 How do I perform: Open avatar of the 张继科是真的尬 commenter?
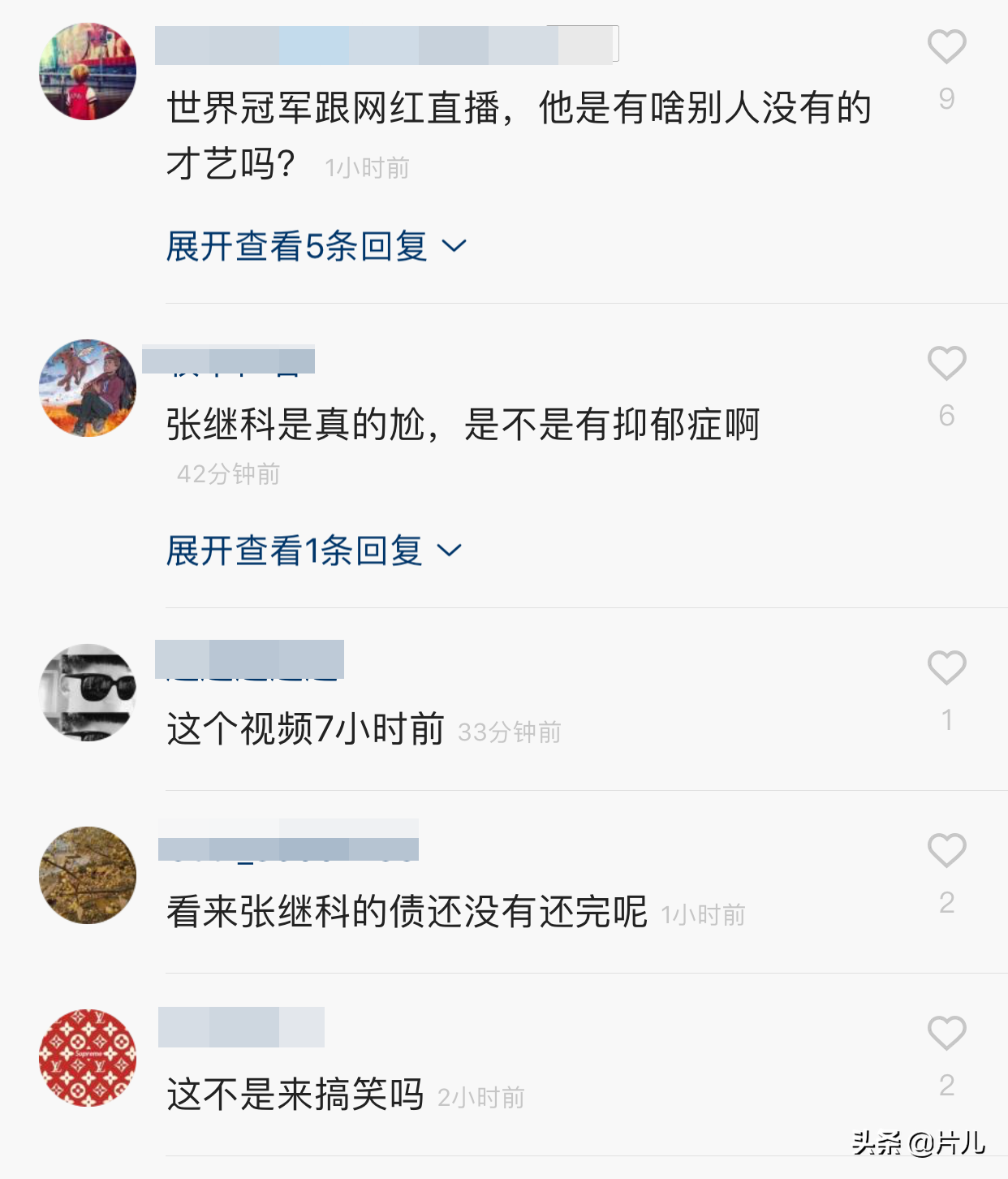[88, 388]
